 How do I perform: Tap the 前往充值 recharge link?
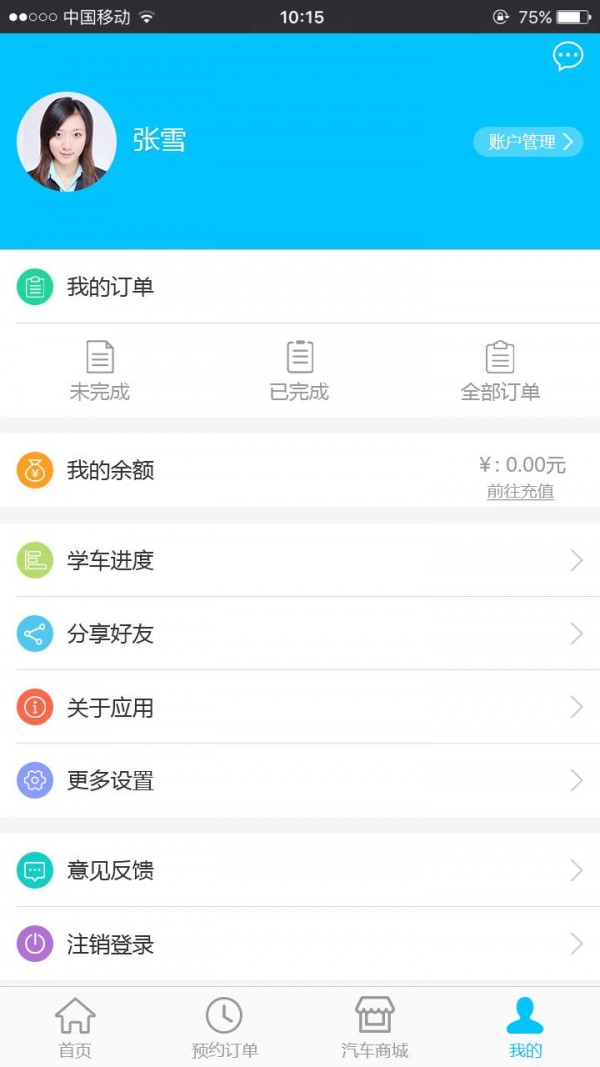point(520,491)
